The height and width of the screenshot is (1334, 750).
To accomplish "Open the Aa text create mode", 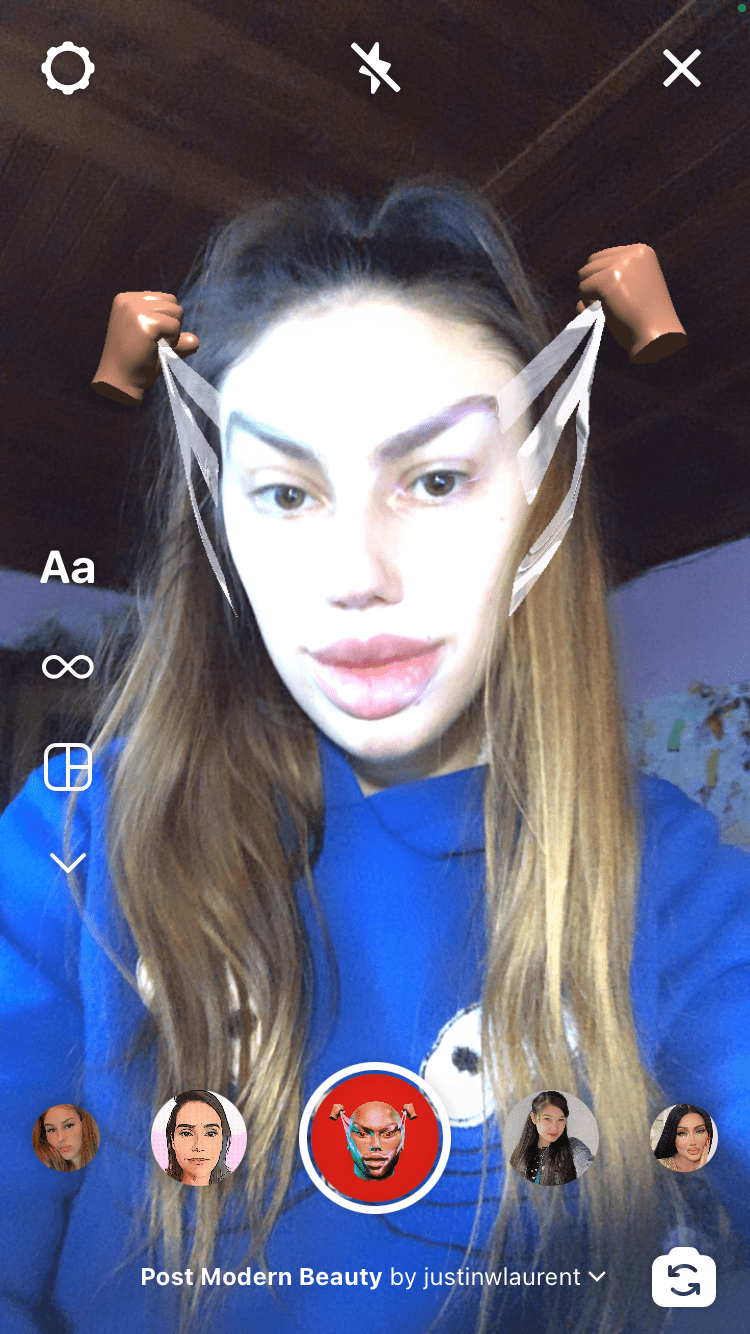I will [68, 568].
